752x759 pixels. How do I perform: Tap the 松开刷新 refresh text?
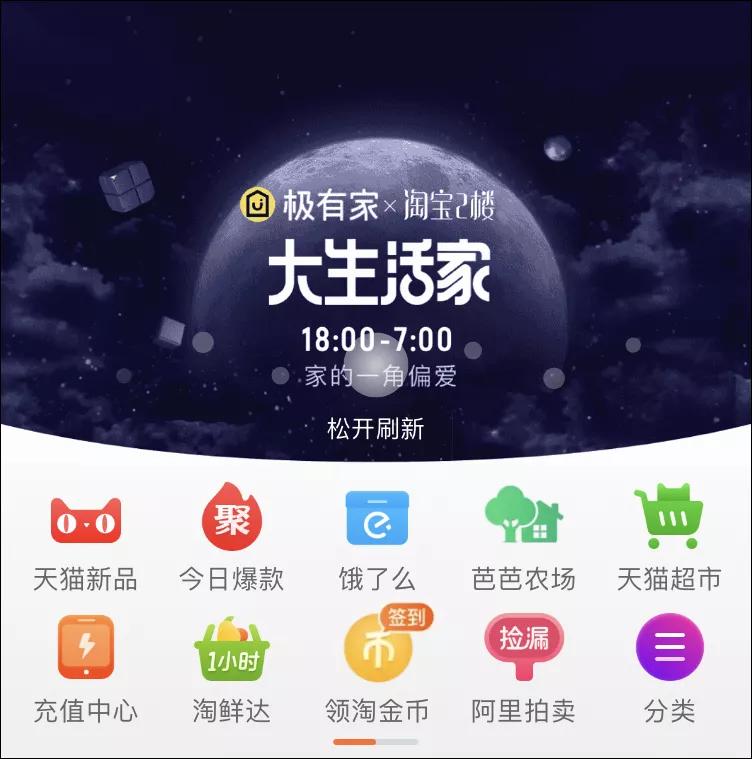point(376,424)
